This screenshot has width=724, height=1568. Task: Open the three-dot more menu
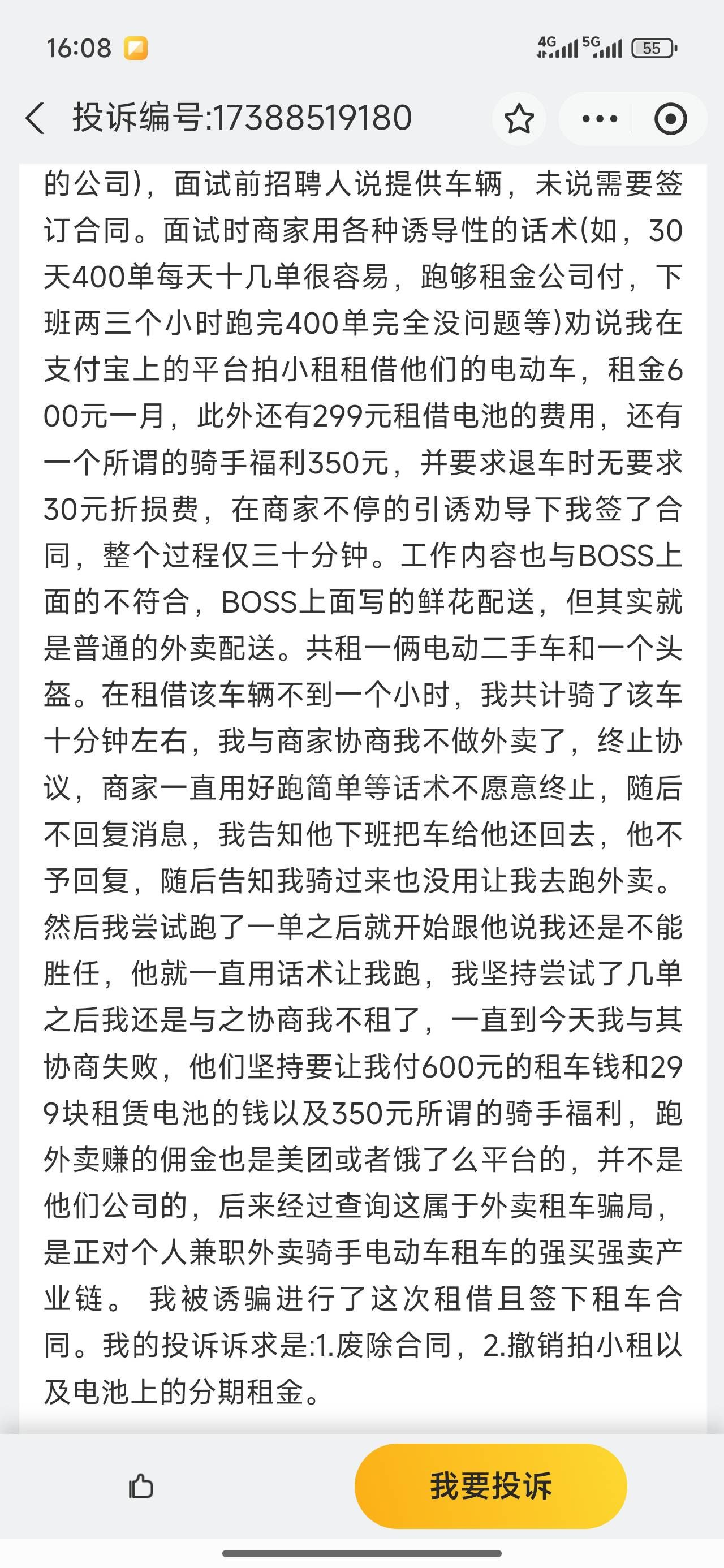pyautogui.click(x=599, y=119)
